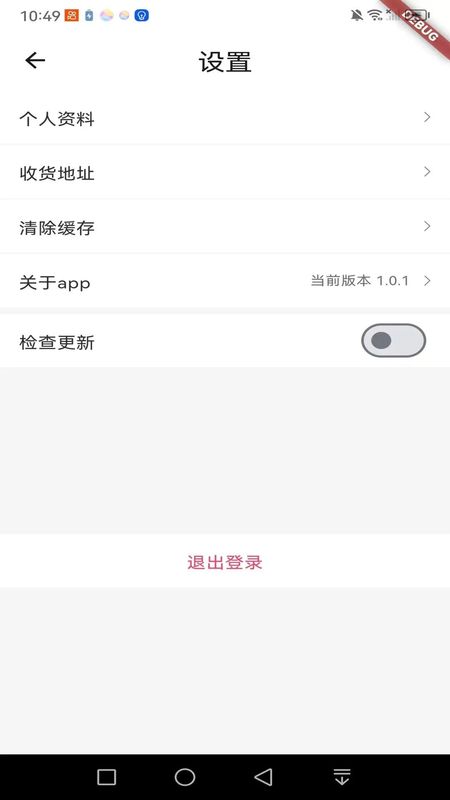Tap 清除缓存 to clear cache
This screenshot has height=800, width=450.
pos(225,227)
